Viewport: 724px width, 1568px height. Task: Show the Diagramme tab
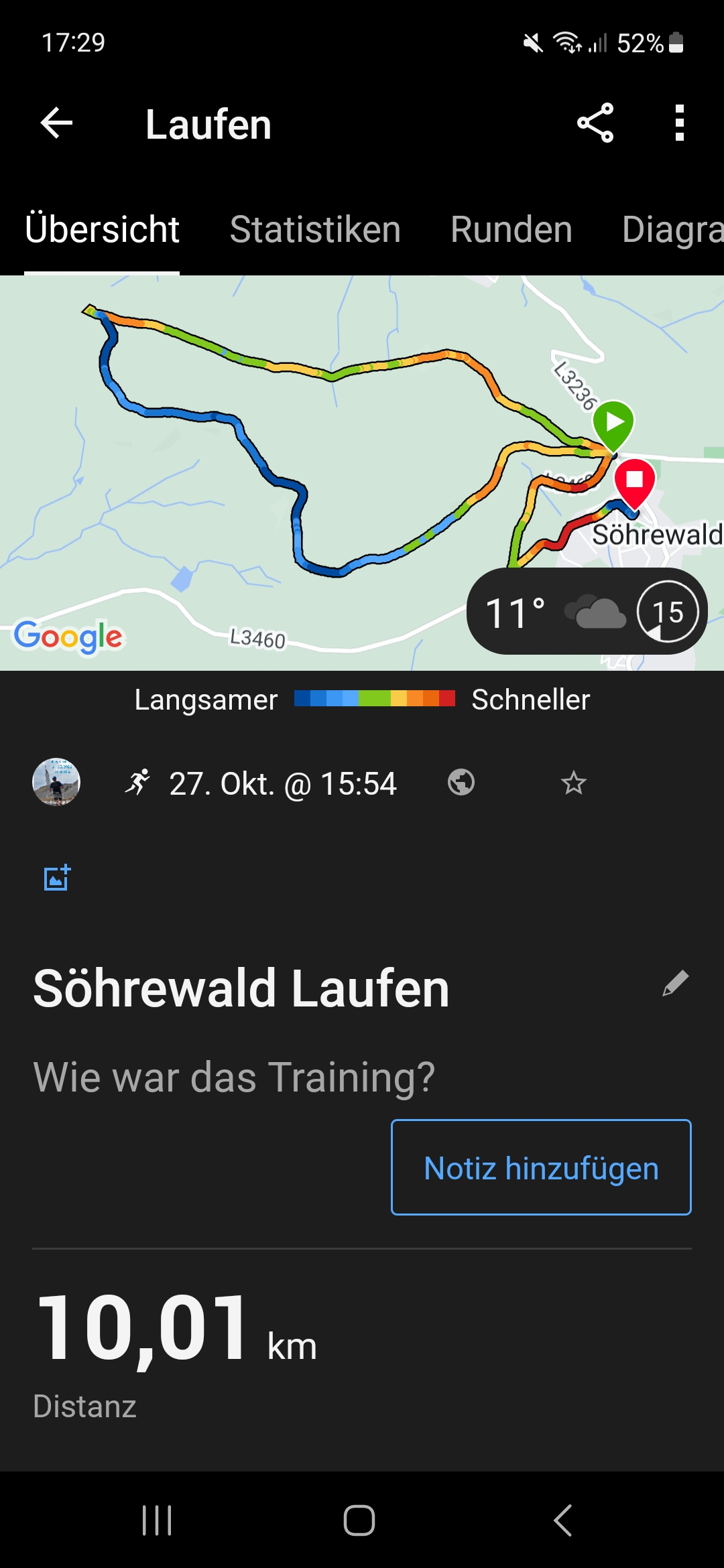(x=672, y=230)
